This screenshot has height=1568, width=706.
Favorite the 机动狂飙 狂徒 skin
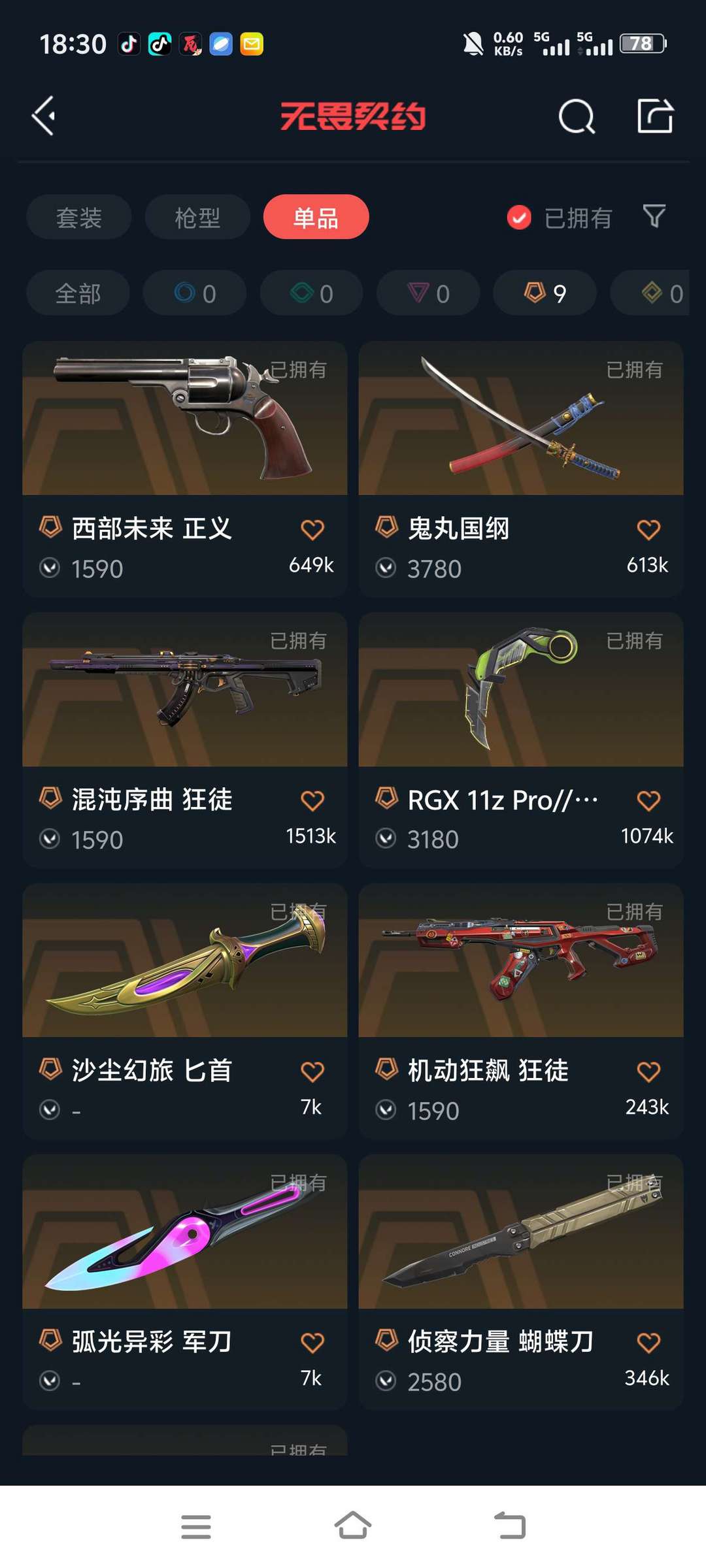[x=648, y=1071]
